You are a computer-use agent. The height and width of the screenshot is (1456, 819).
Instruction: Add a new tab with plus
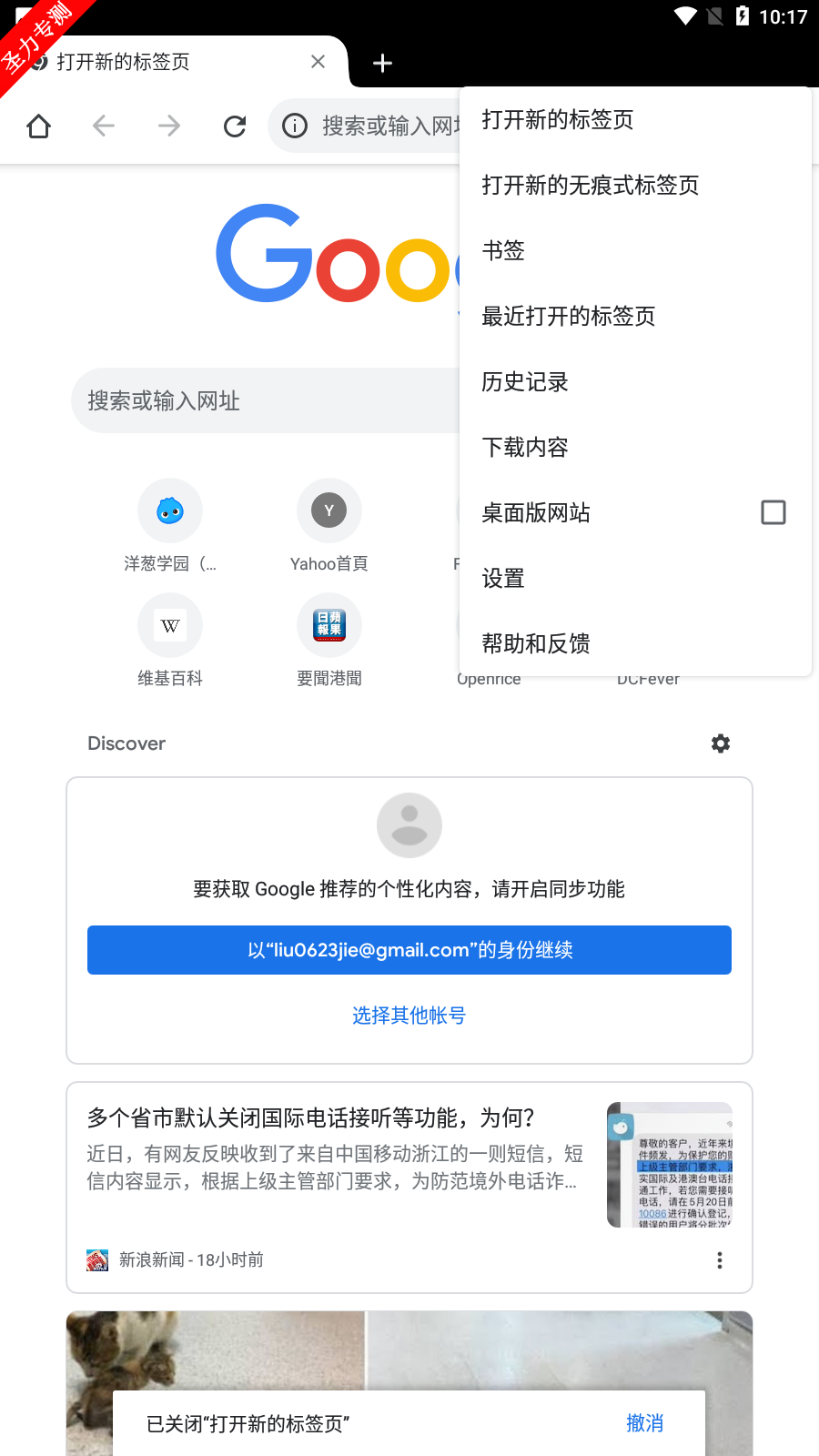point(383,63)
